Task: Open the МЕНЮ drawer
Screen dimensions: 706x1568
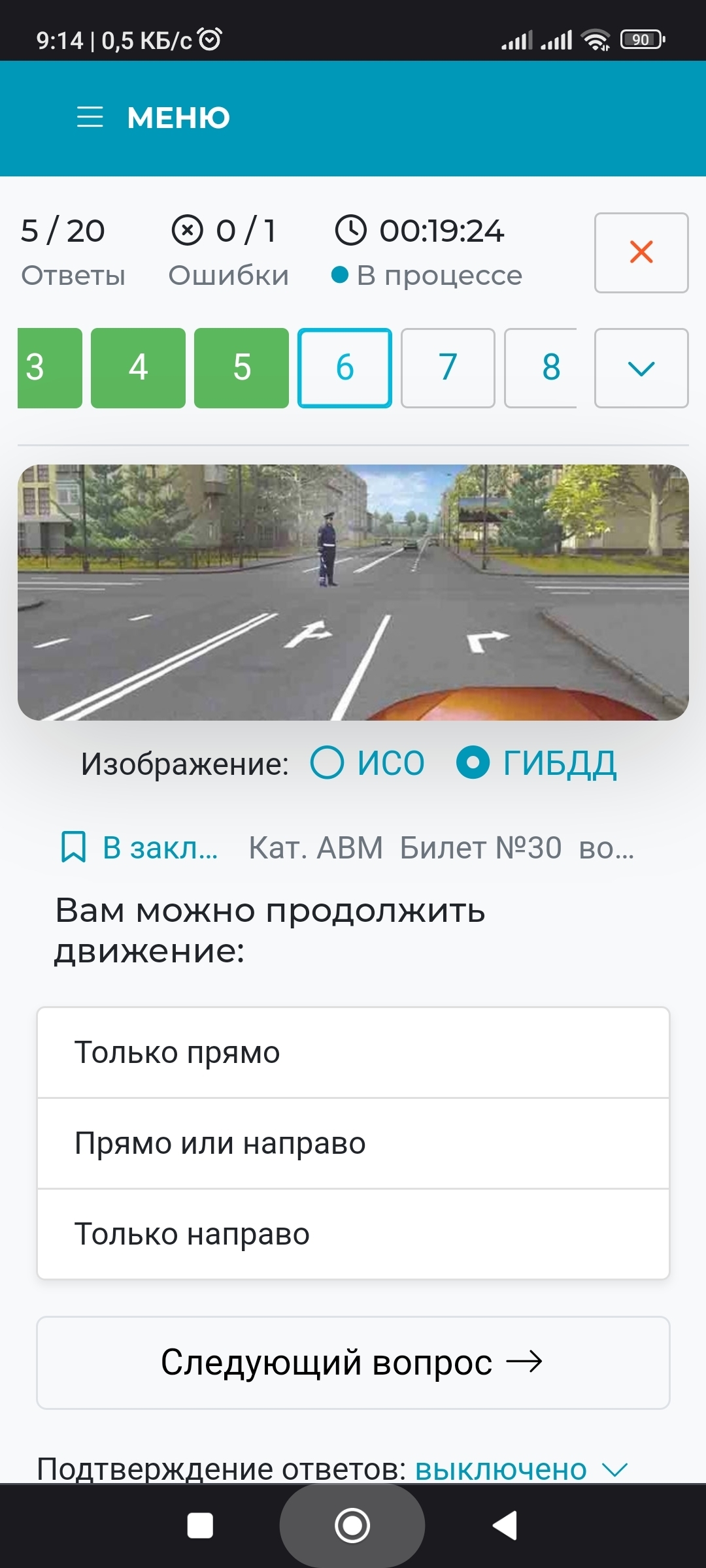Action: [154, 118]
